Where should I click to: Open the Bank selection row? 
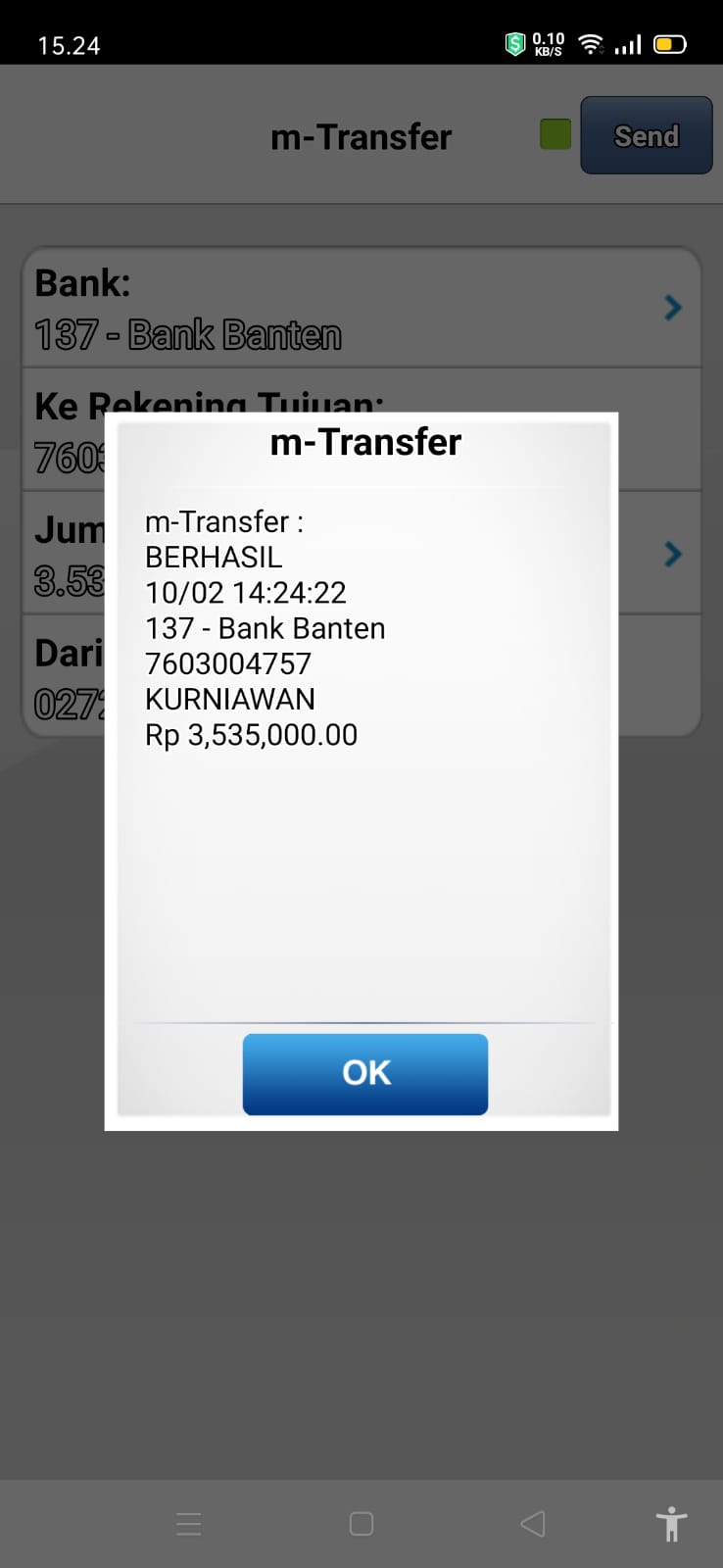(x=361, y=308)
